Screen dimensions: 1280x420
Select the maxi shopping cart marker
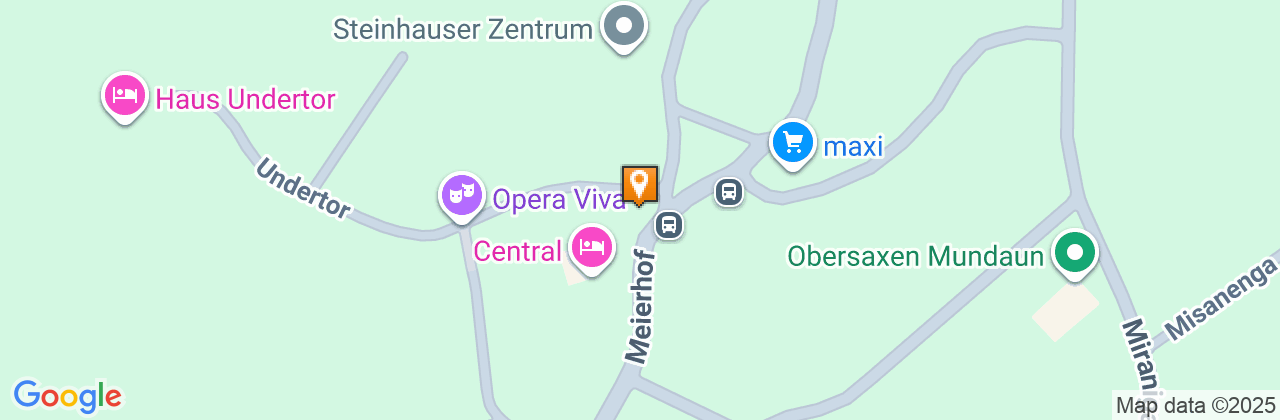[793, 143]
